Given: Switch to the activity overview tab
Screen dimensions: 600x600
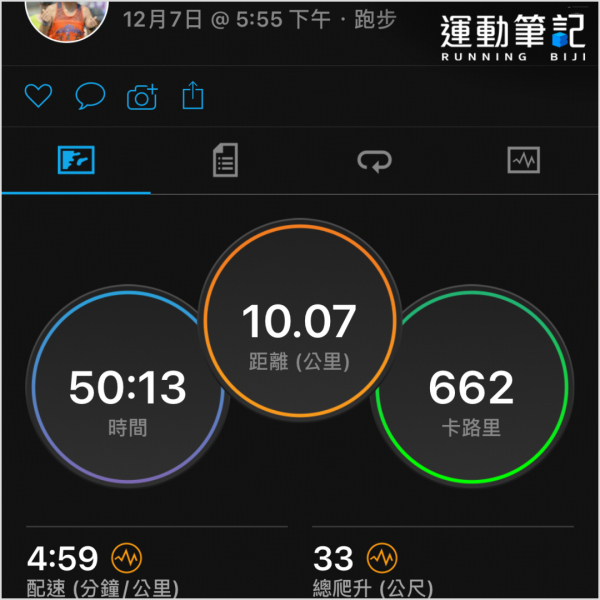Looking at the screenshot, I should [x=76, y=160].
